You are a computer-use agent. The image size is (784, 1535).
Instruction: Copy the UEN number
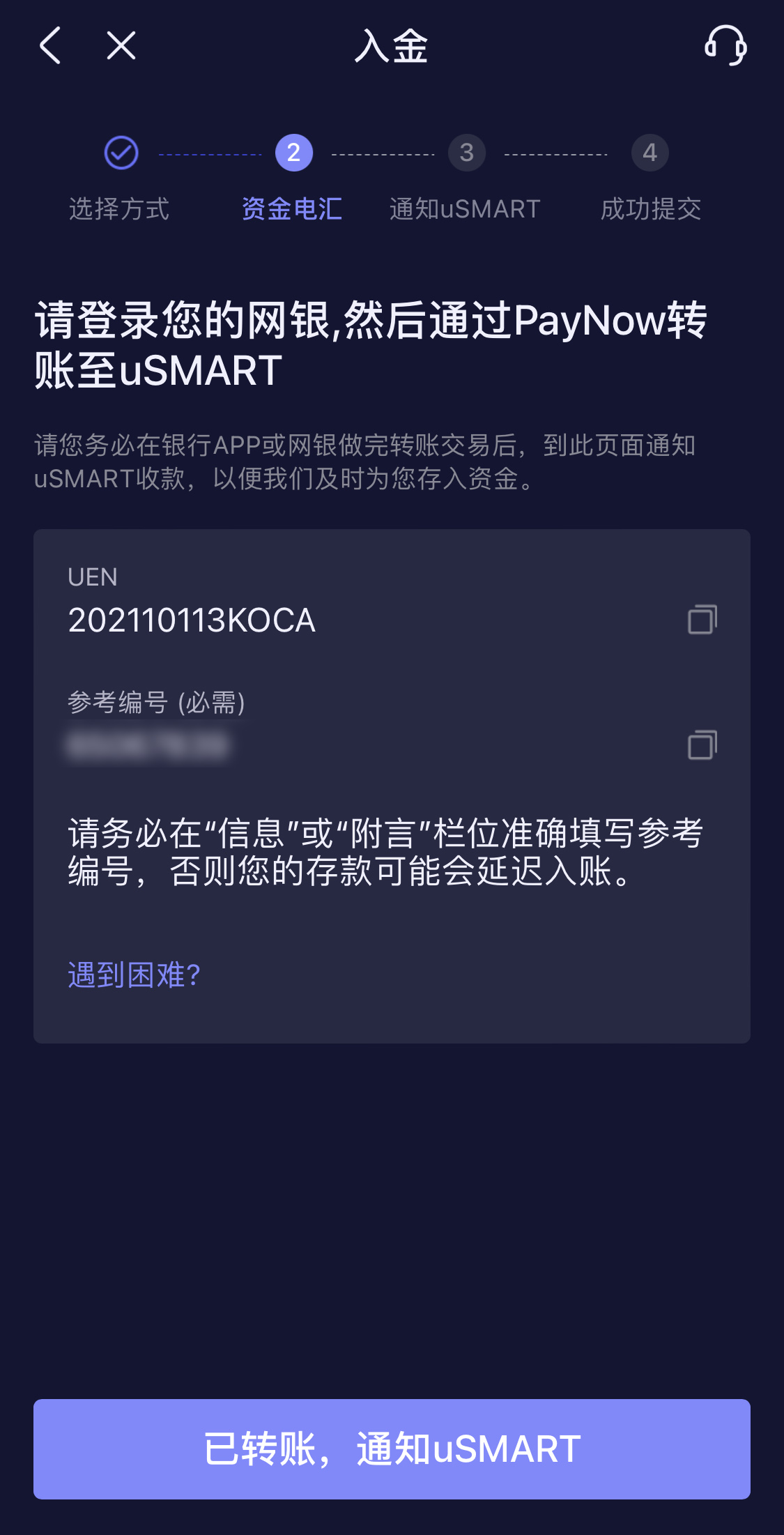[x=702, y=620]
